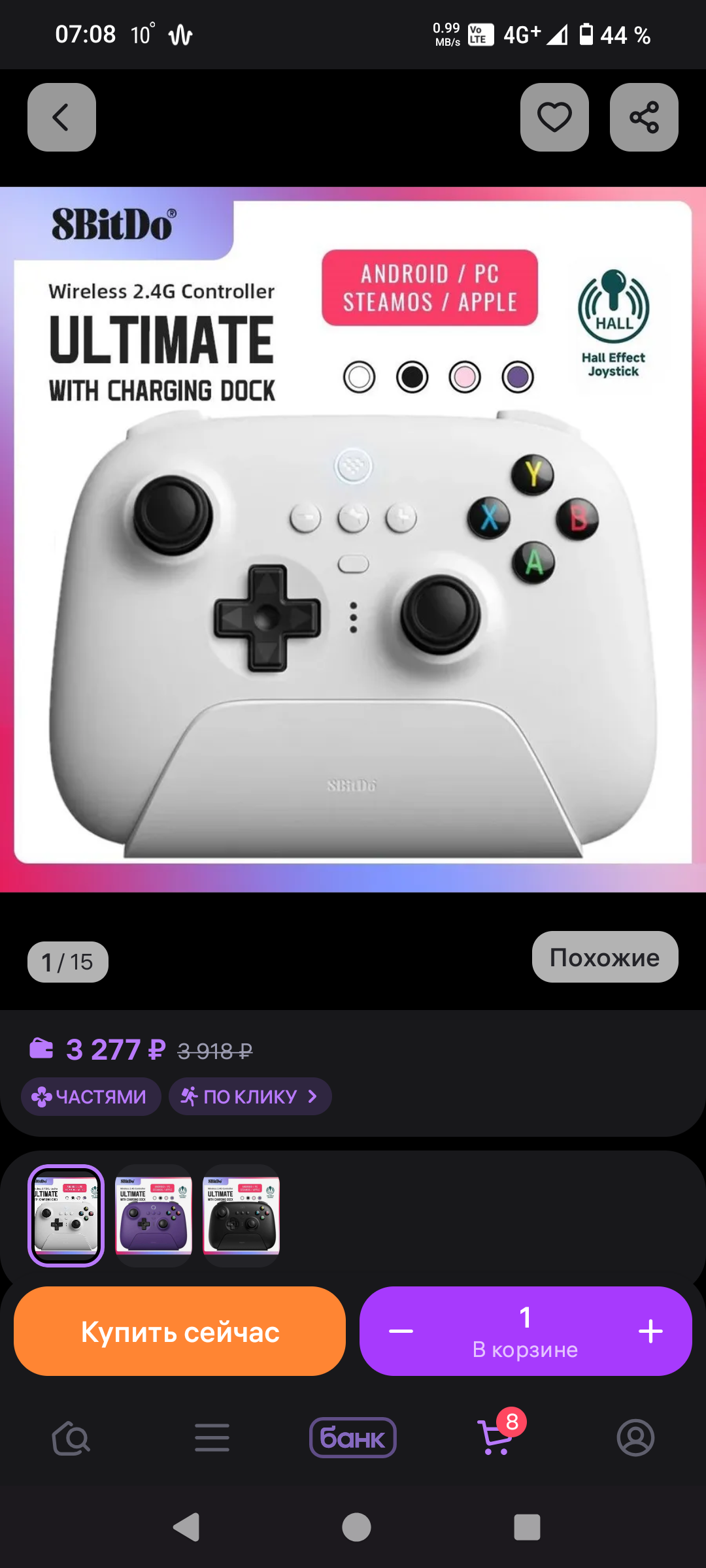This screenshot has width=706, height=1568.
Task: Open the ПО КЛИКУ delivery option
Action: [250, 1096]
